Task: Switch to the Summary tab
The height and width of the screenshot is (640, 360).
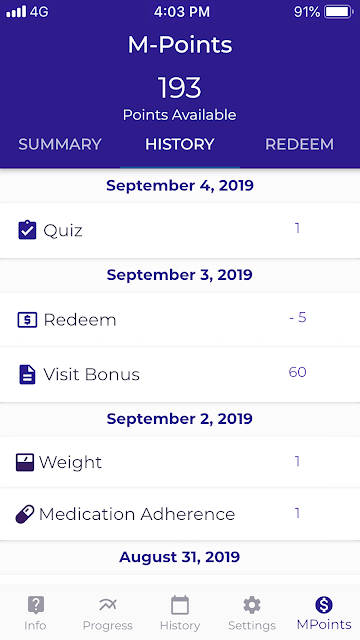Action: click(60, 144)
